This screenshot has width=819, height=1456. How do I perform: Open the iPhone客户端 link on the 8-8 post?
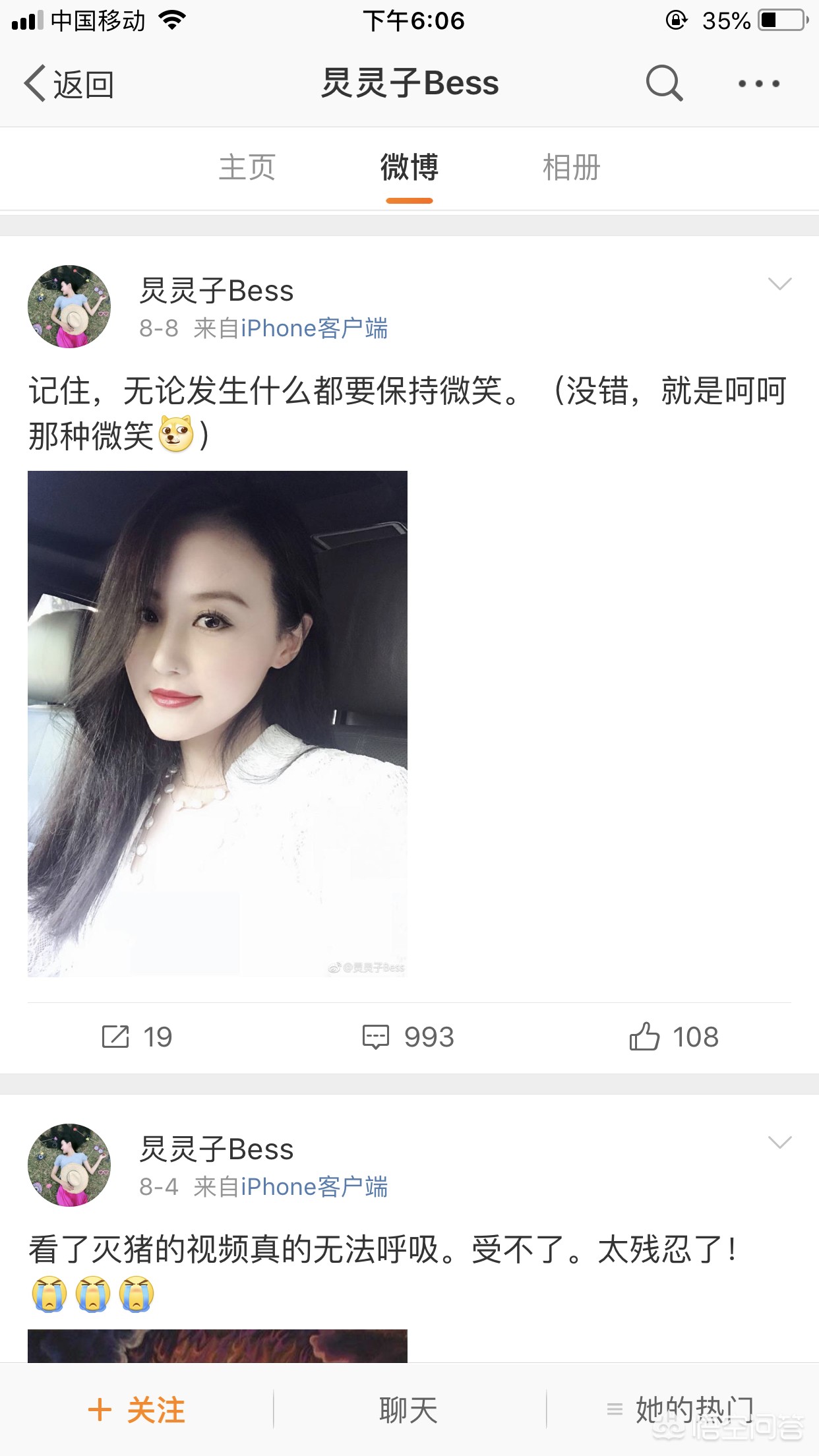point(315,328)
